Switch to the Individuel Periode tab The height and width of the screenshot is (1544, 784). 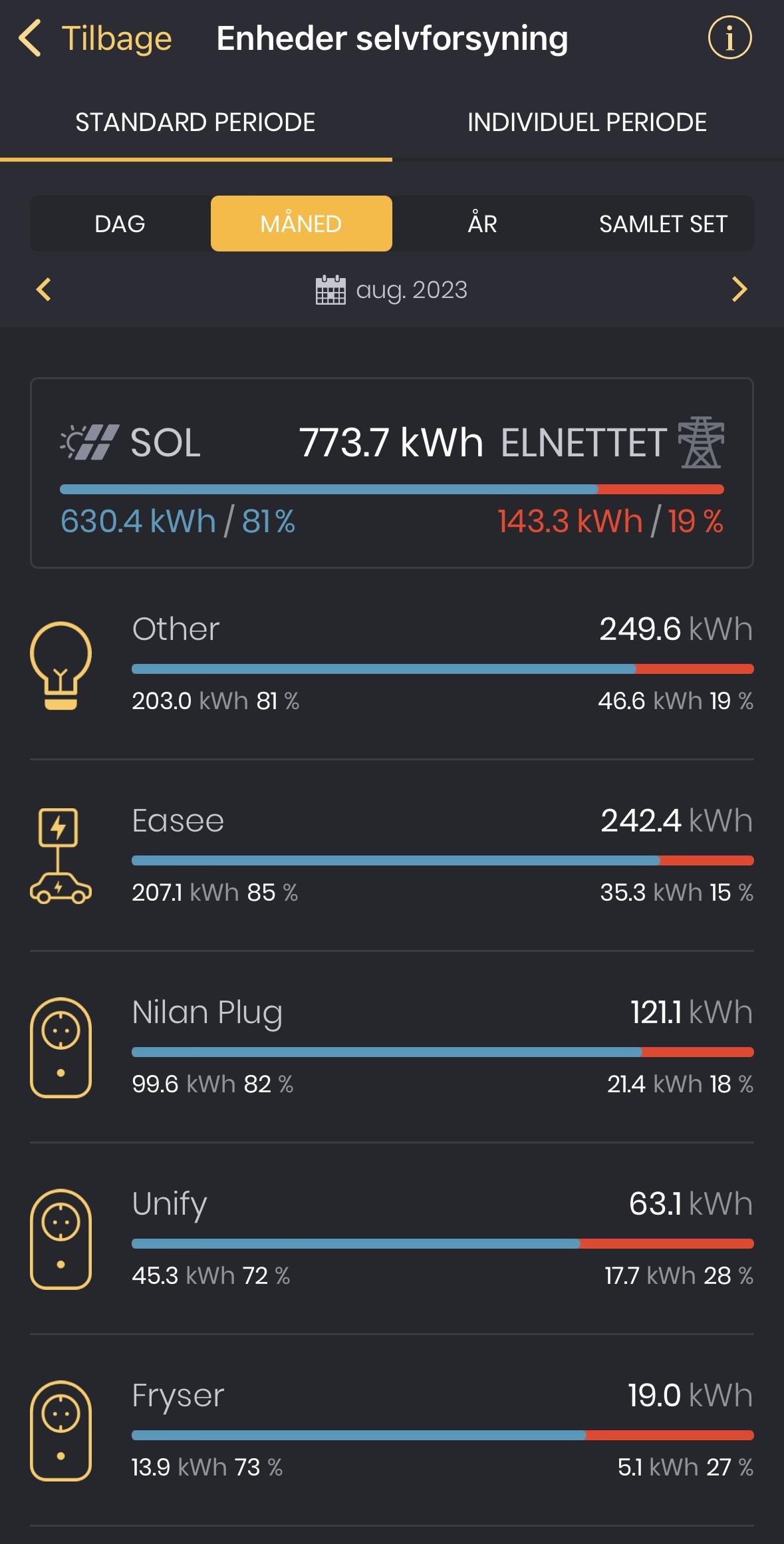(x=587, y=122)
